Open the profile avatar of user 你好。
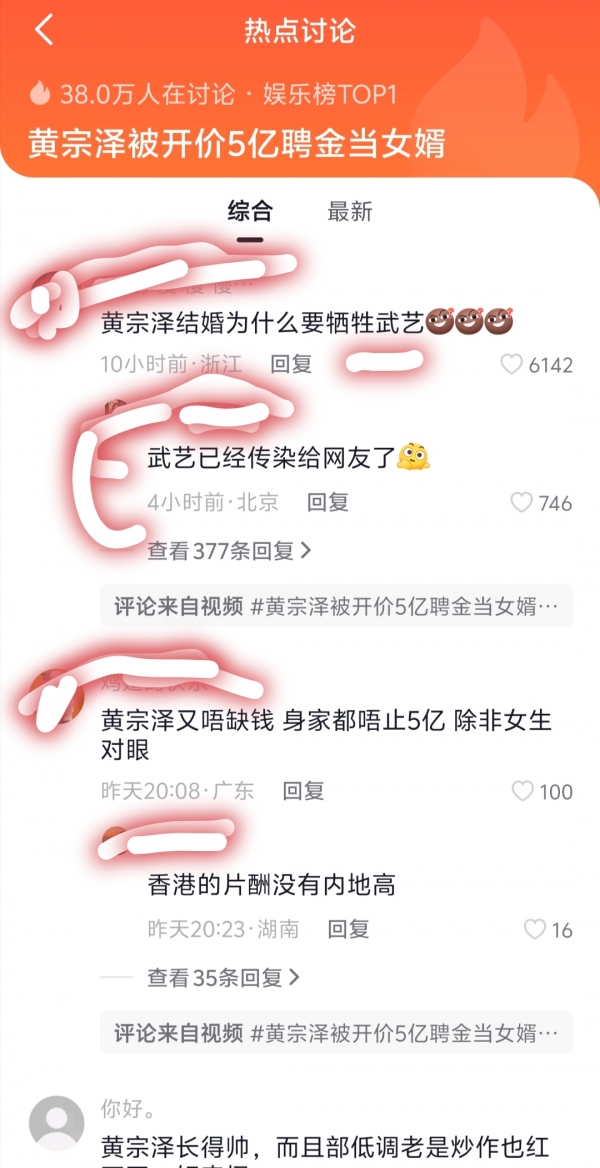This screenshot has width=600, height=1168. pos(56,1123)
